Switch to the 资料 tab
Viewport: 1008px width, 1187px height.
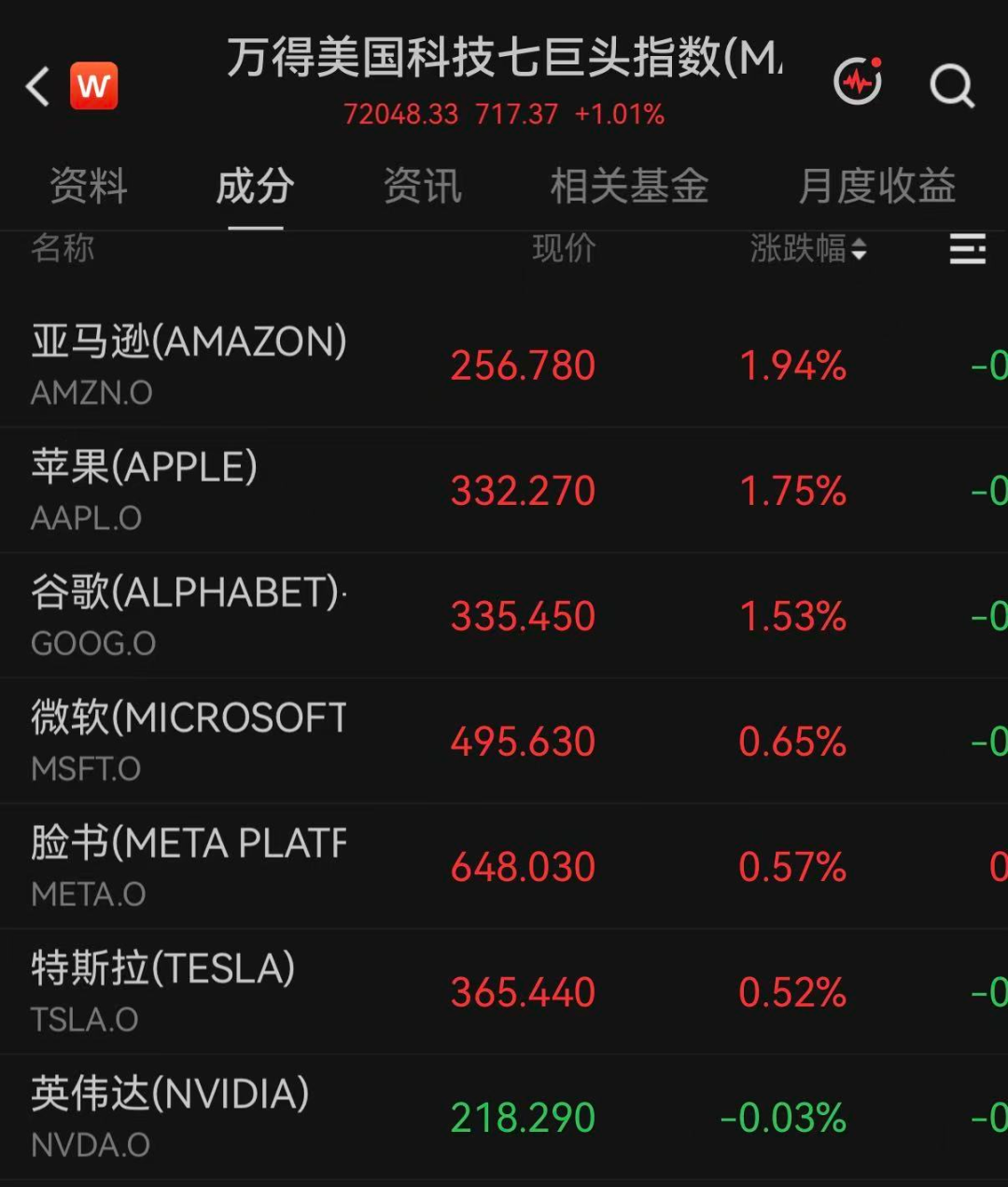[x=88, y=185]
